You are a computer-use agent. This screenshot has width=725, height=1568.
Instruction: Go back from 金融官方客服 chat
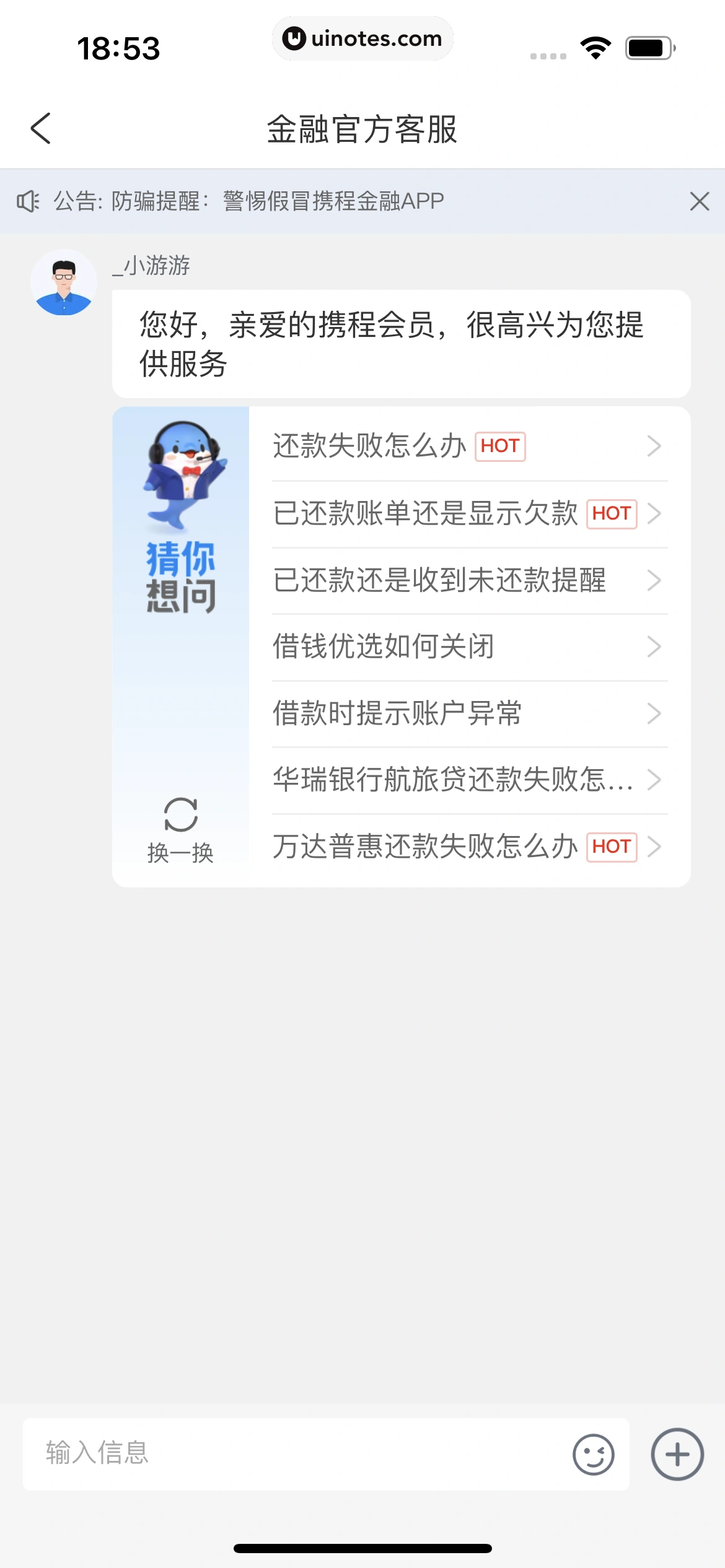[x=41, y=129]
